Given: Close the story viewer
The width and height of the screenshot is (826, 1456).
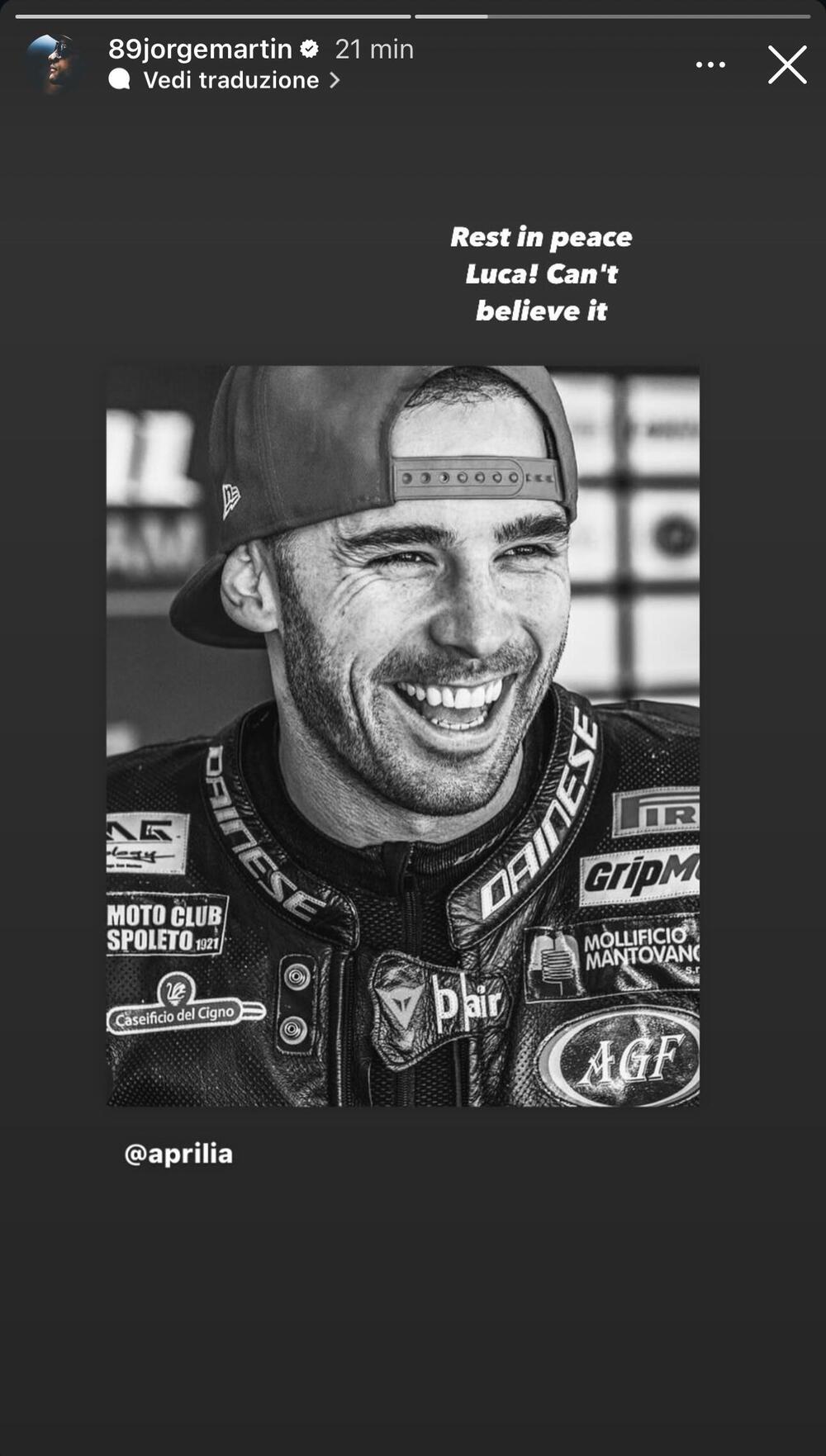Looking at the screenshot, I should click(x=786, y=65).
